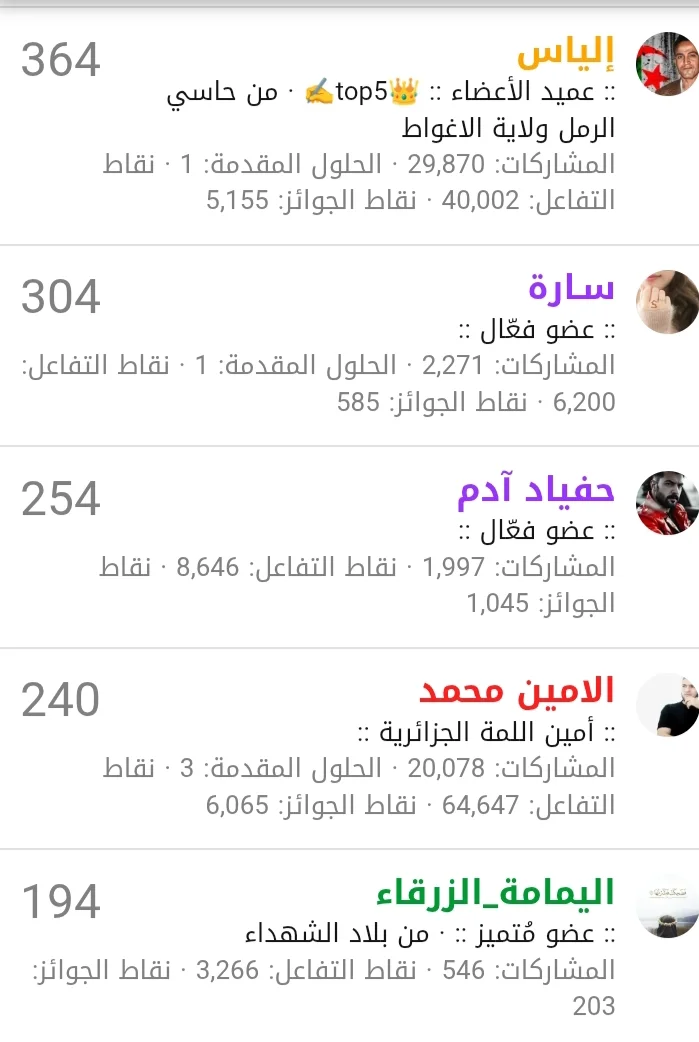Screen dimensions: 699x1042
Task: Select the avatar of اليمامة_الزرقاء
Action: (666, 906)
